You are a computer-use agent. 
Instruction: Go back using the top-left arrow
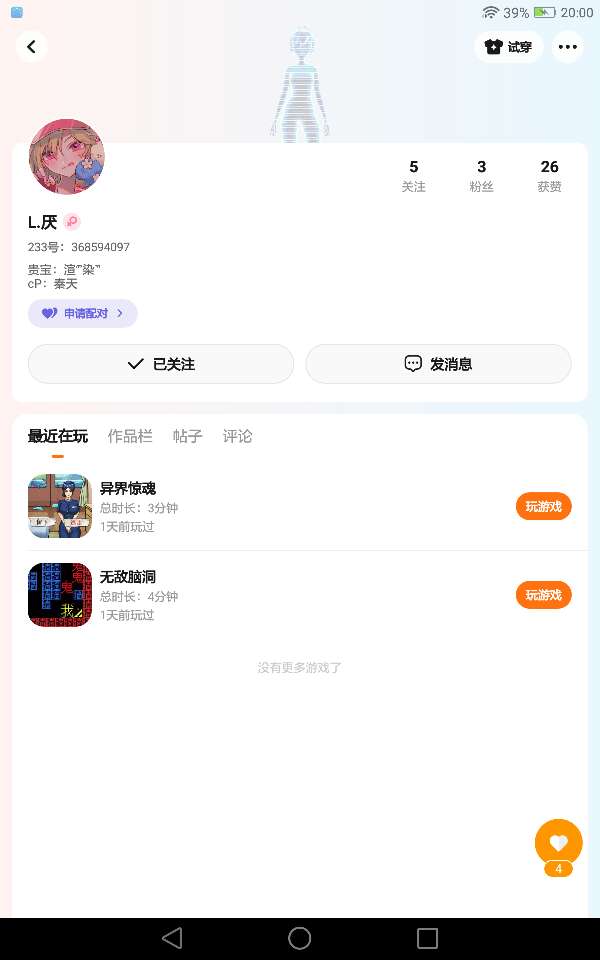(32, 46)
